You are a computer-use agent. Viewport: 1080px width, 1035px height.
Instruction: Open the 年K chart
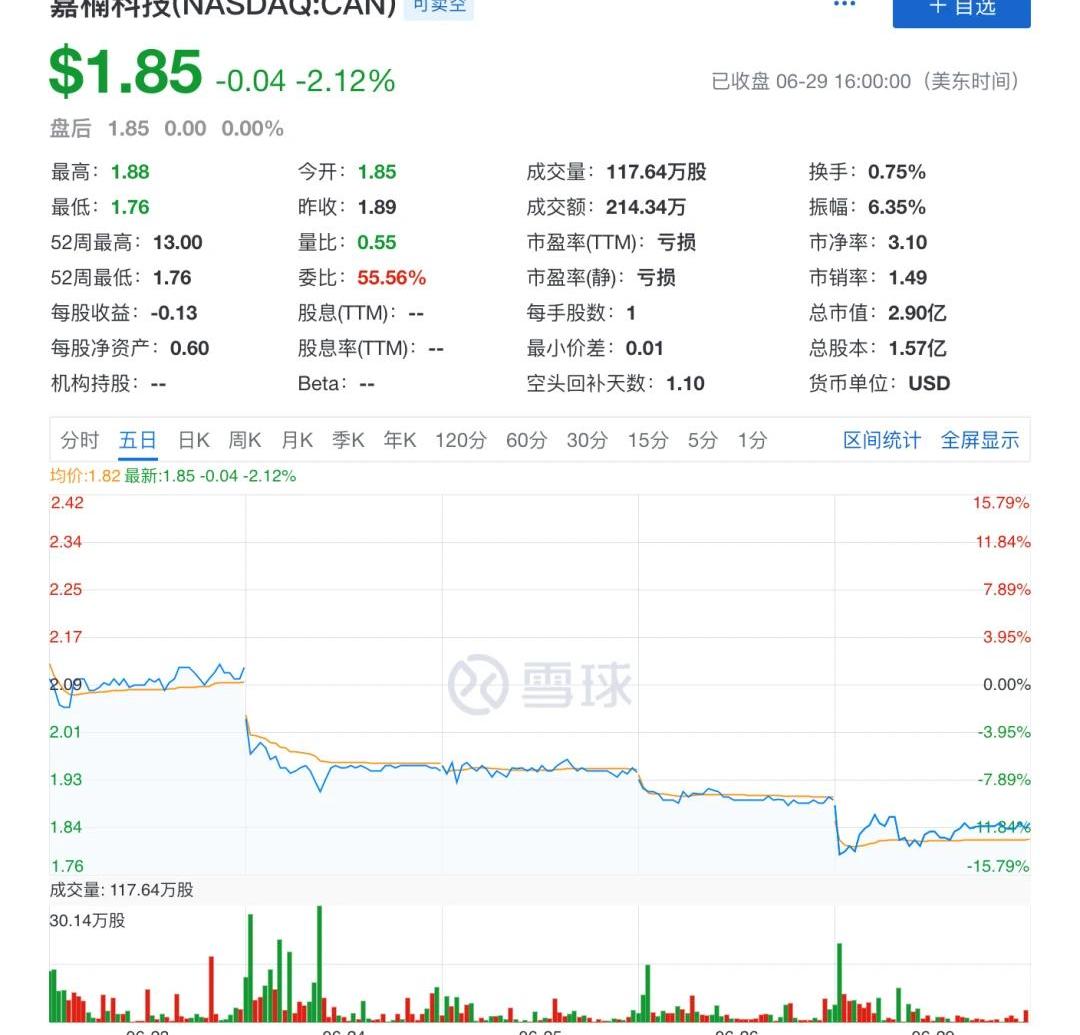click(x=400, y=440)
